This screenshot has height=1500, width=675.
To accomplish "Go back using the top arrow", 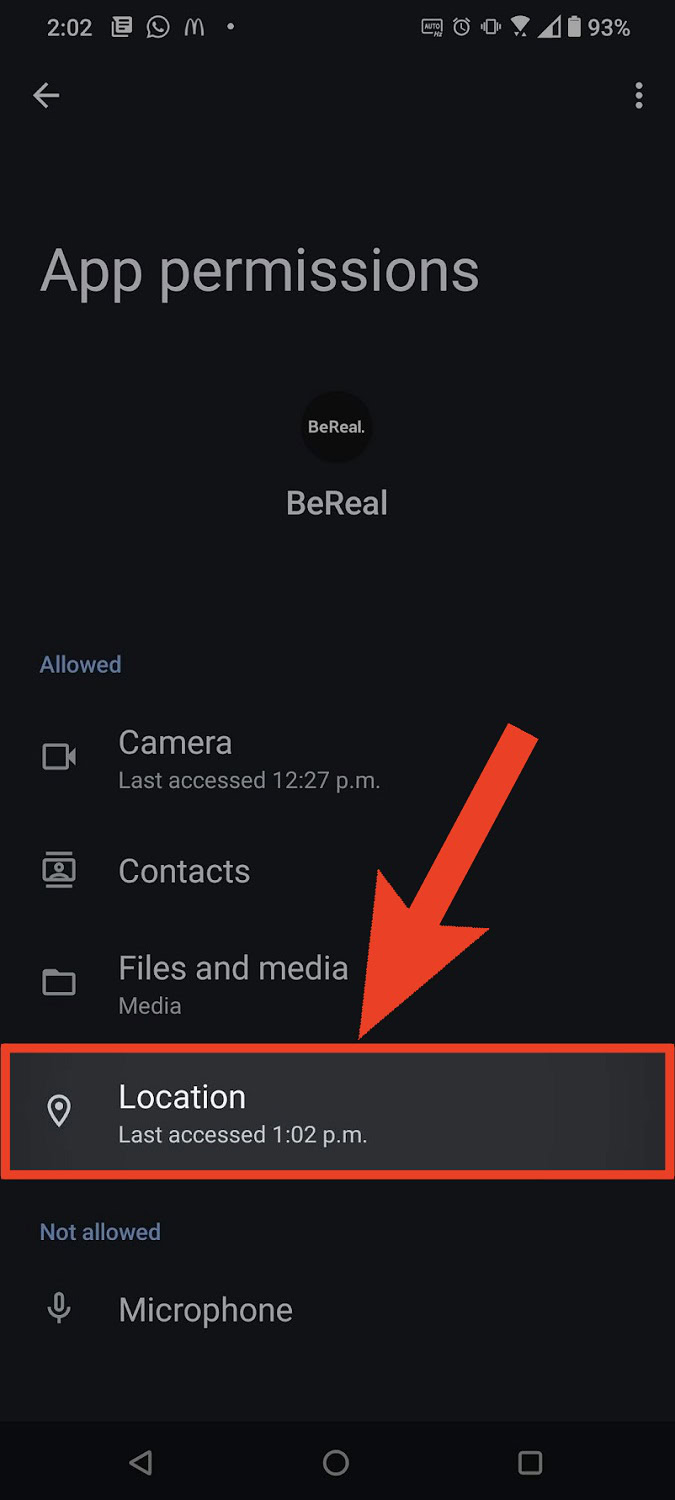I will (x=46, y=95).
